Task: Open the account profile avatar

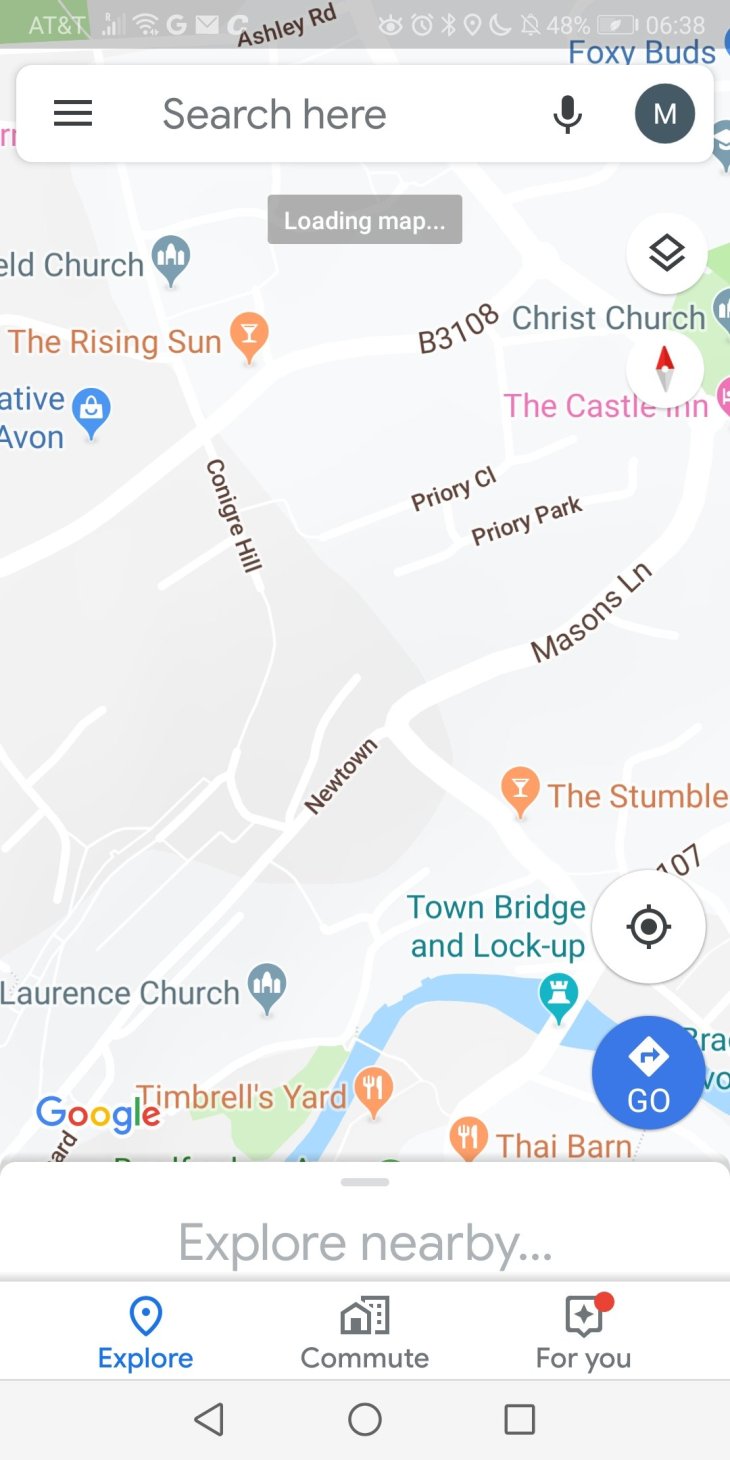Action: 665,114
